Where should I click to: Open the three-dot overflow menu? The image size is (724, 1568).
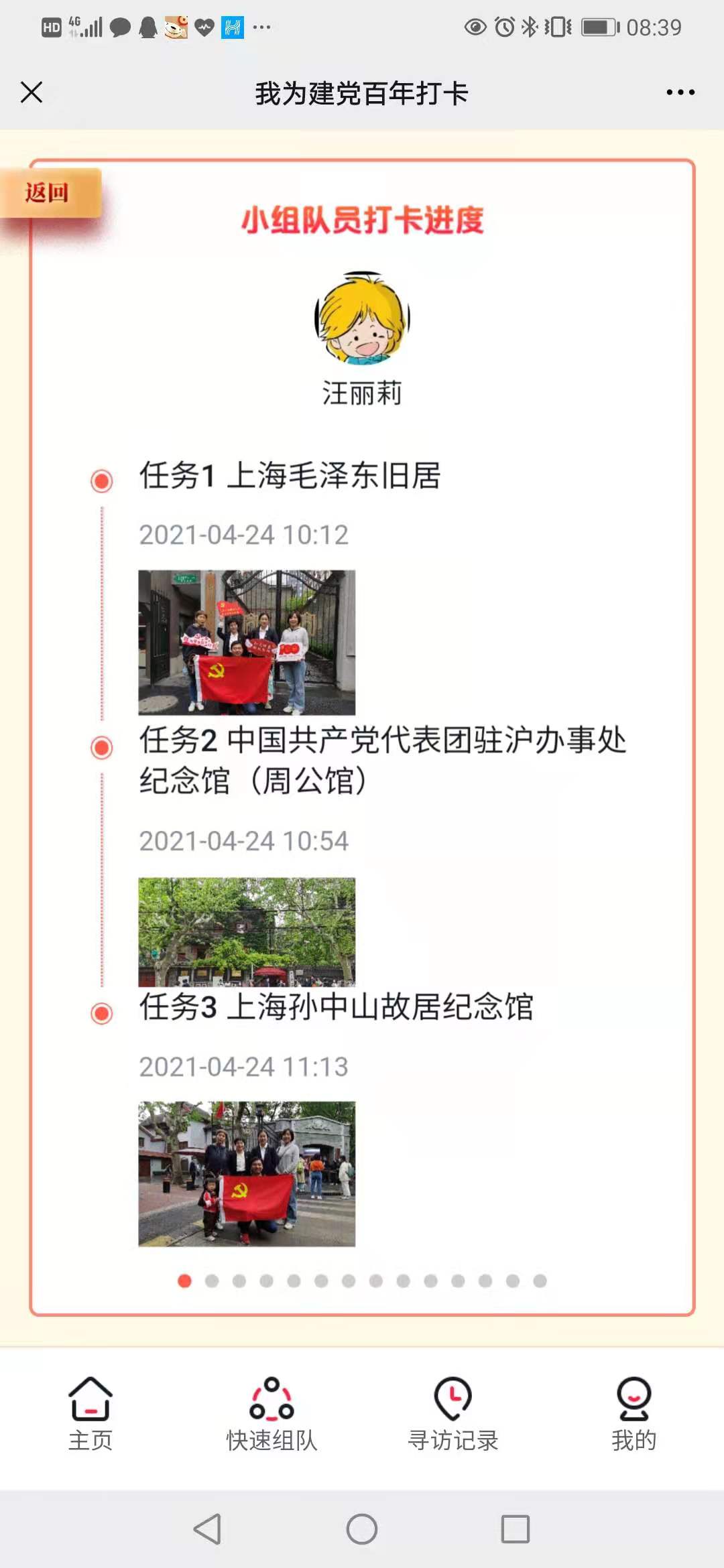(680, 92)
